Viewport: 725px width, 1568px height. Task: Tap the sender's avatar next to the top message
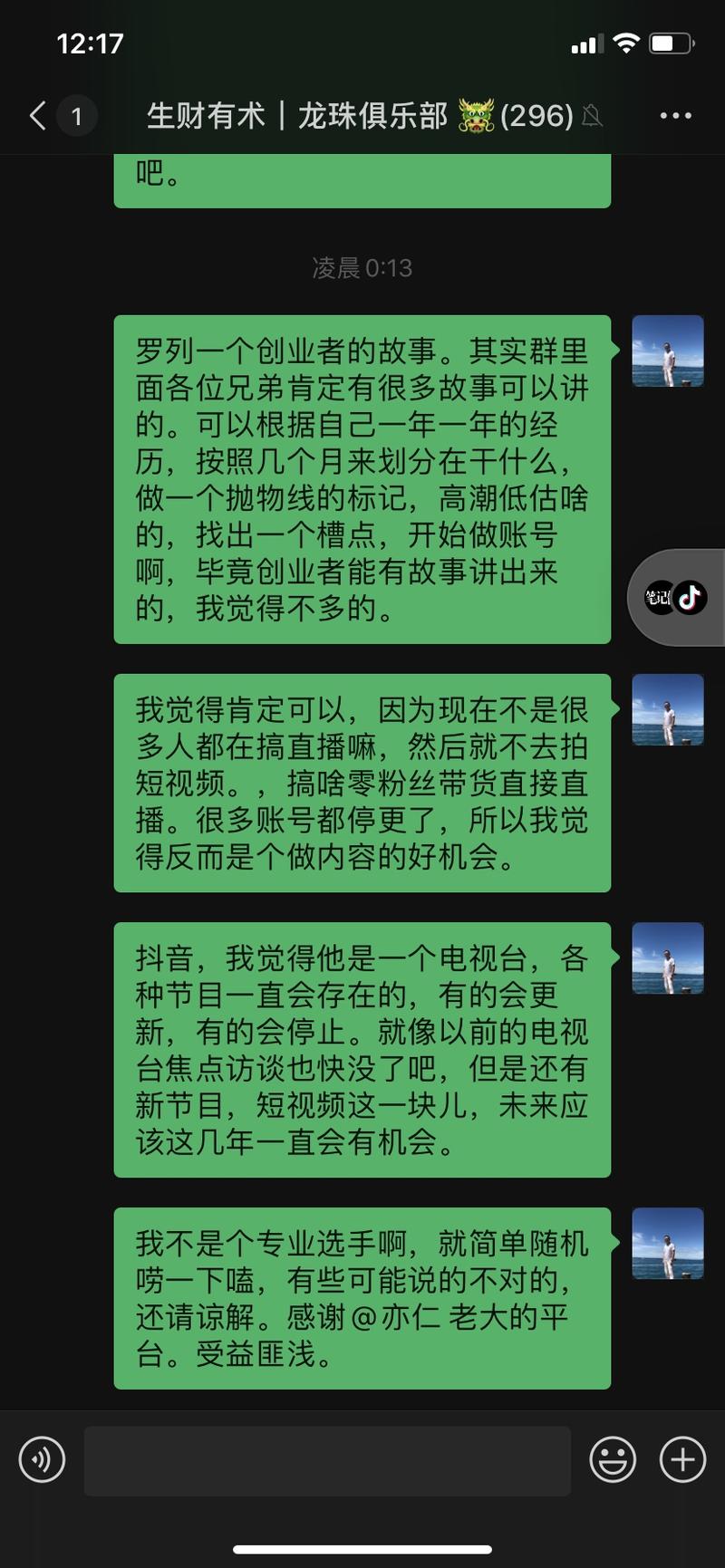coord(668,351)
